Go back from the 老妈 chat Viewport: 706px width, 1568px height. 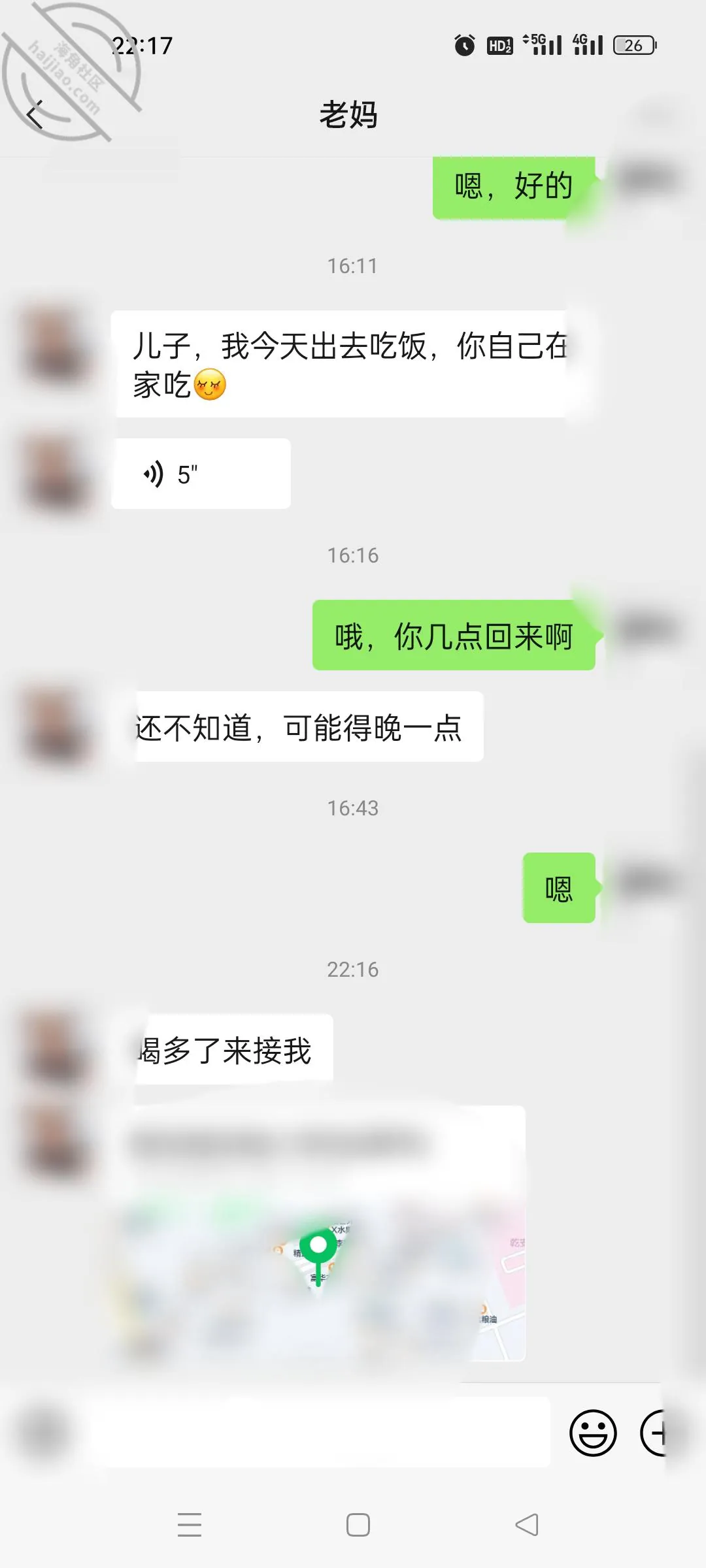[x=35, y=115]
